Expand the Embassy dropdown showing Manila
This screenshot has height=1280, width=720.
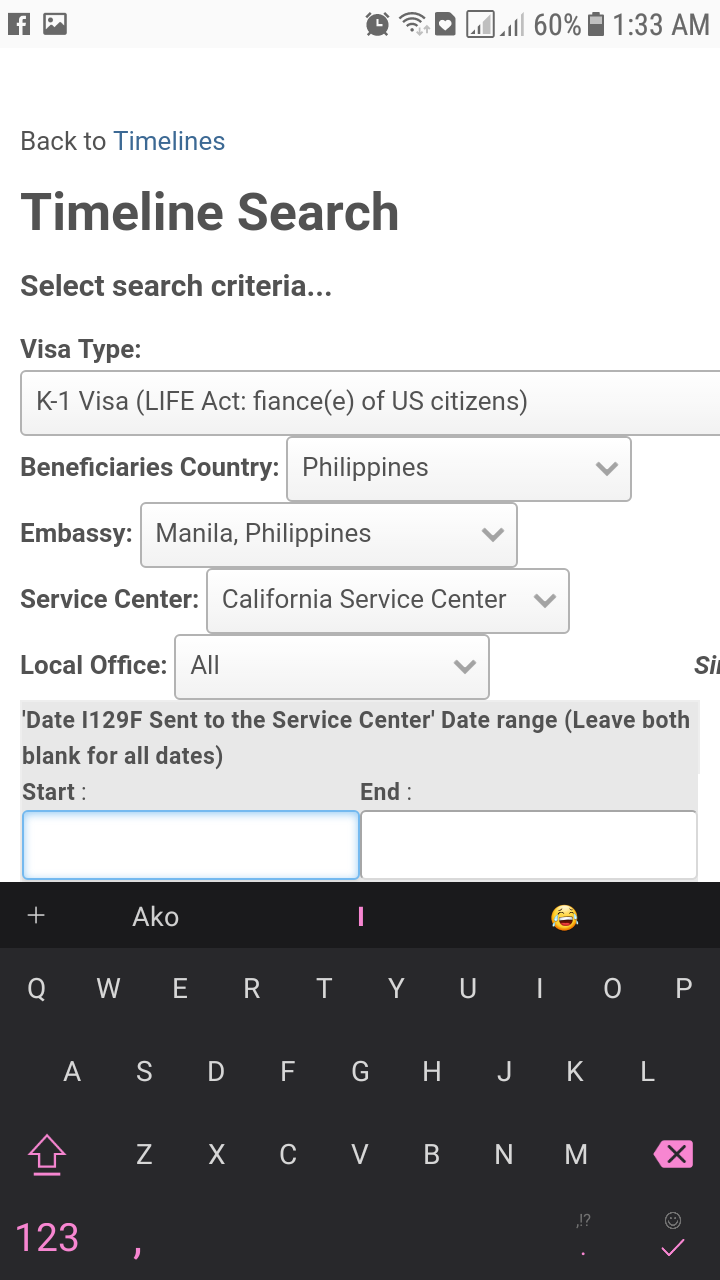tap(329, 534)
